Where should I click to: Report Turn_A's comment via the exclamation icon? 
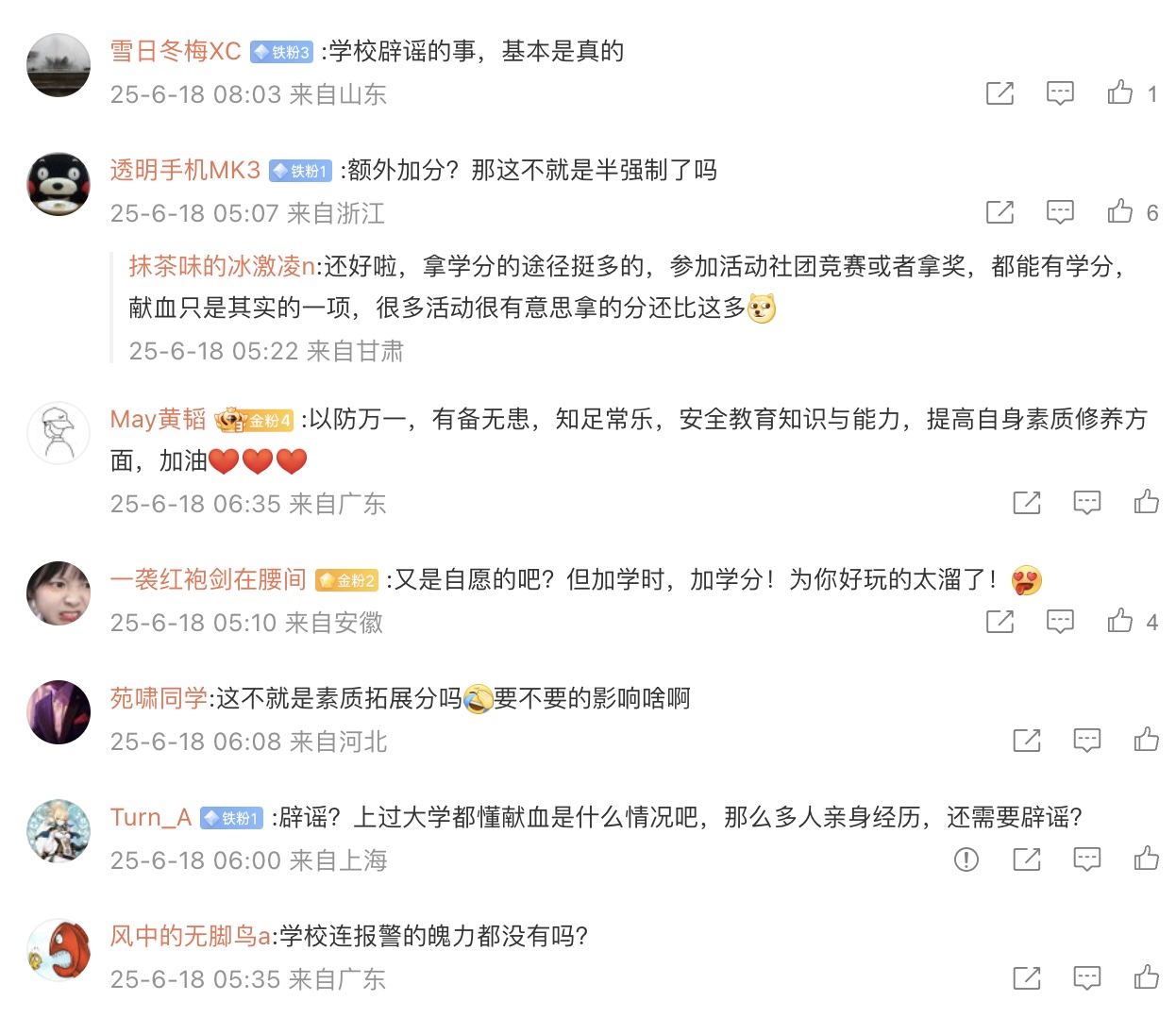pos(966,859)
